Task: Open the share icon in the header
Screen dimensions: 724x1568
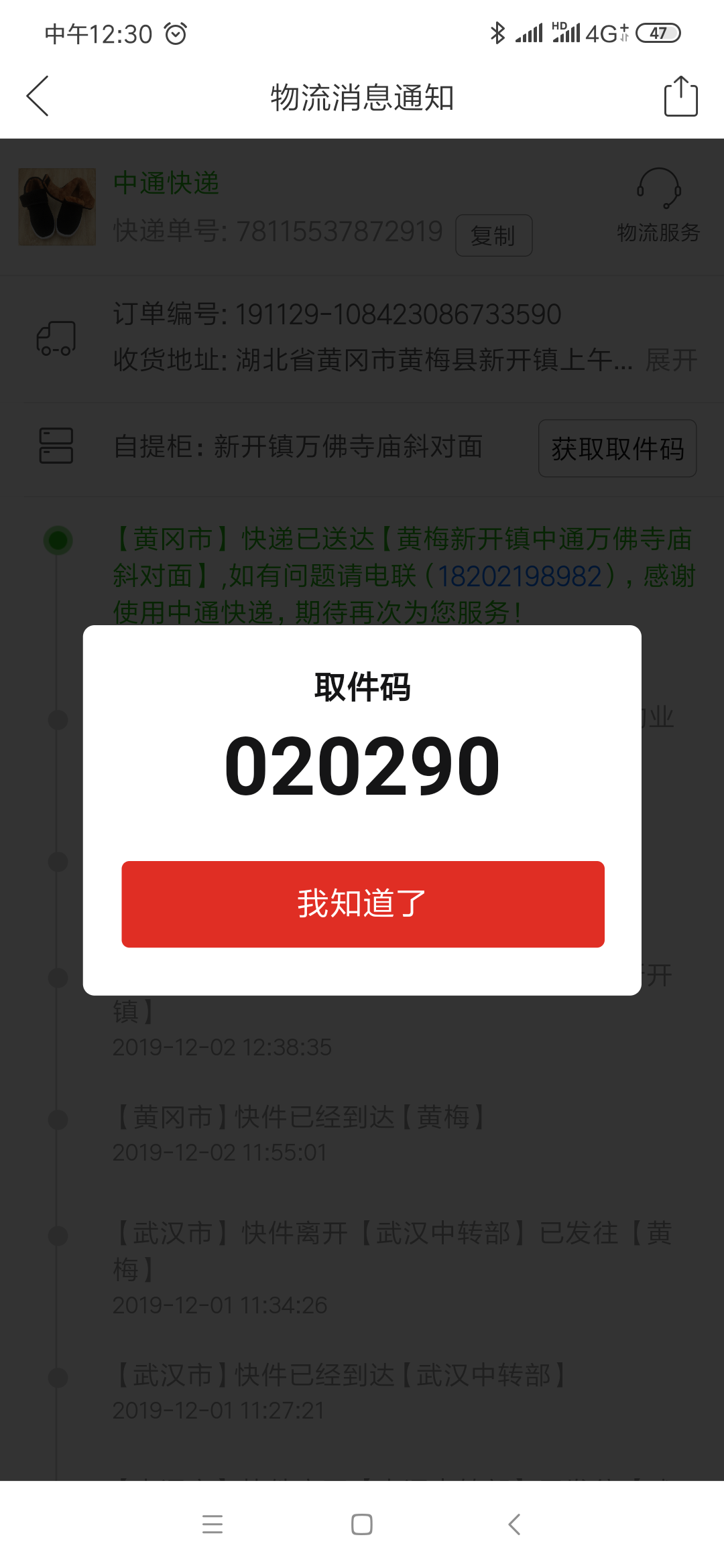Action: [680, 96]
